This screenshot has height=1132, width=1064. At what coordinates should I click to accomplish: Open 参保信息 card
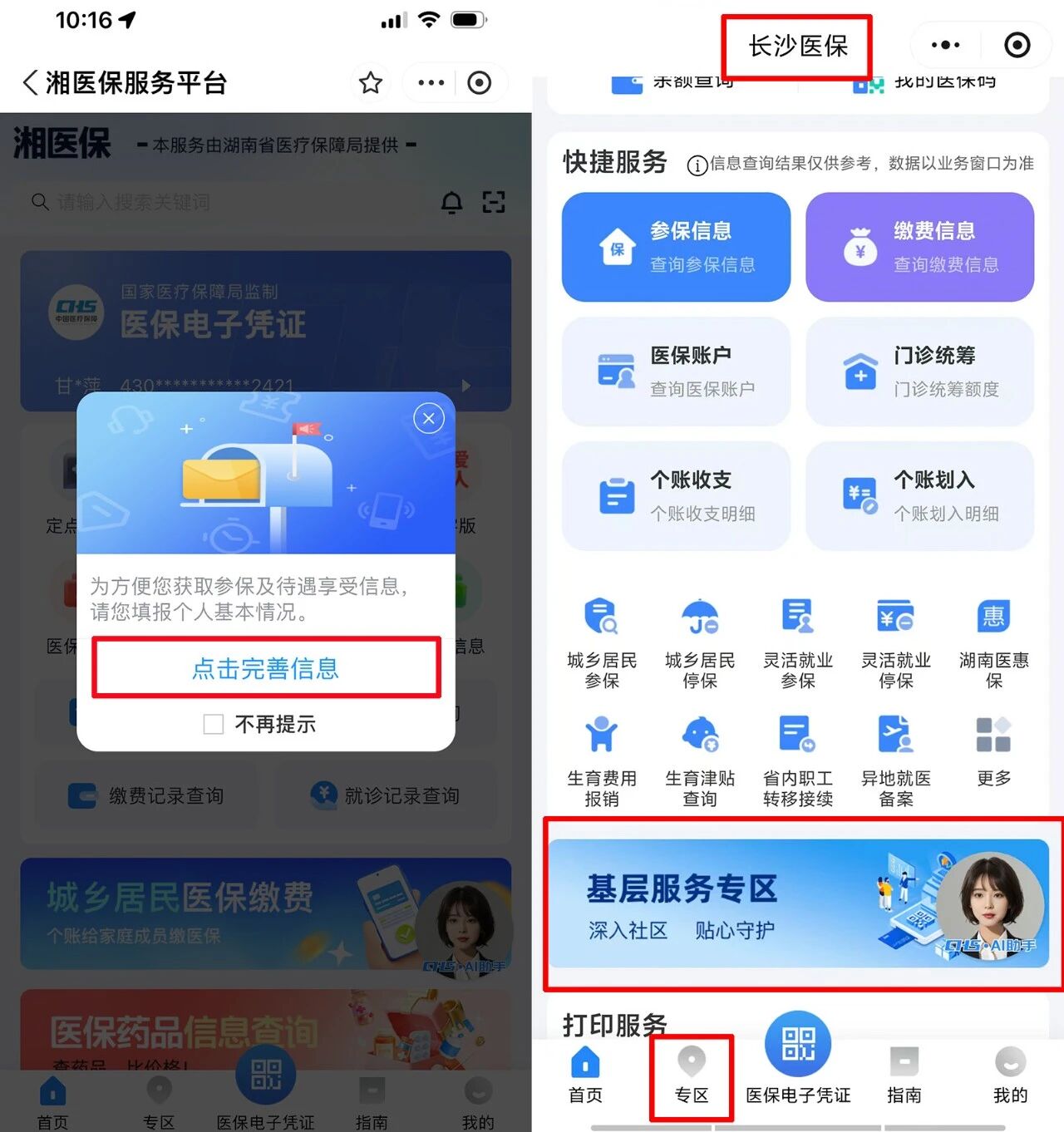[x=676, y=247]
